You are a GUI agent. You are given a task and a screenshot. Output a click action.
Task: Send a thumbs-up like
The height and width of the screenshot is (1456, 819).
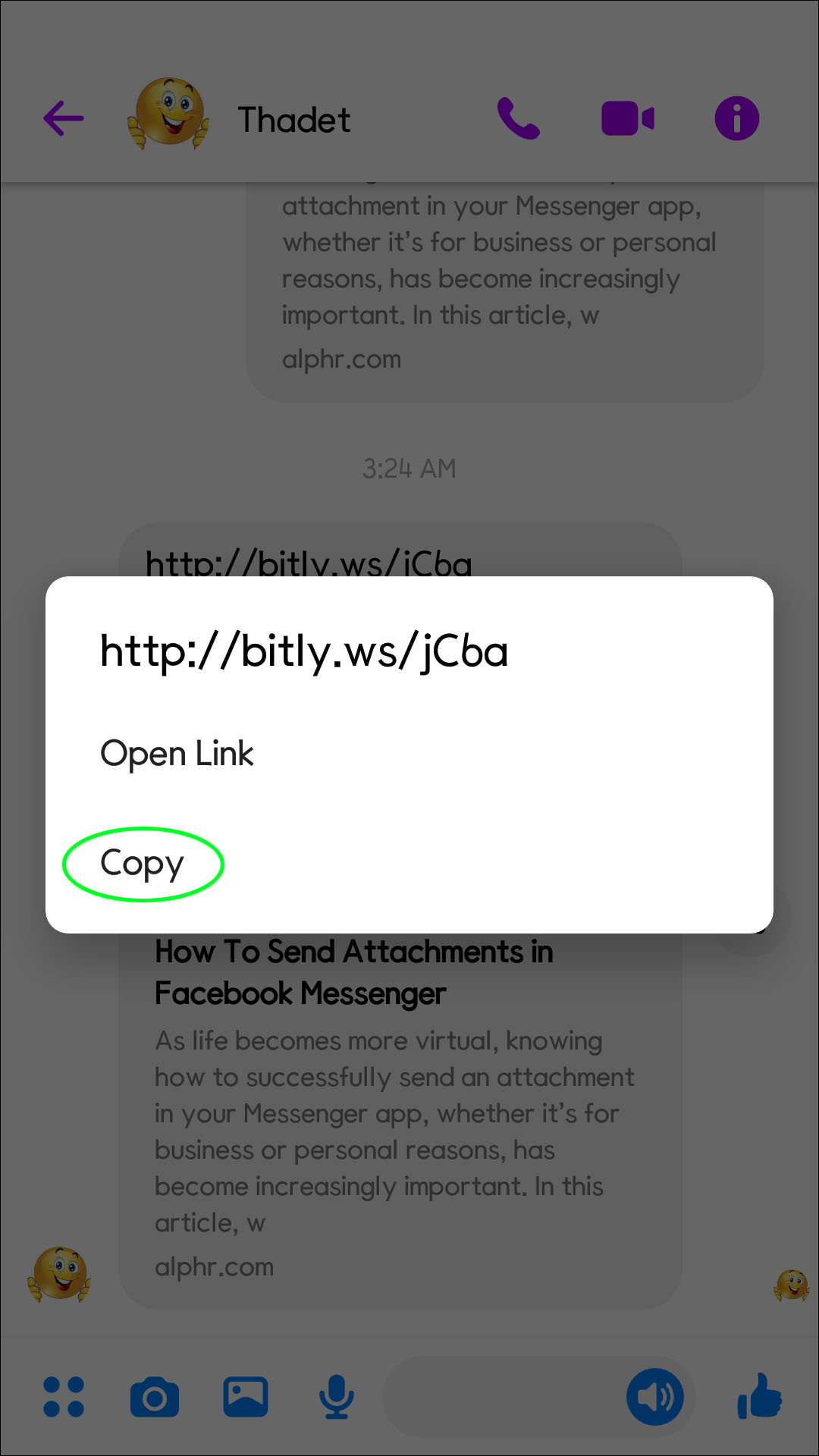coord(759,1397)
